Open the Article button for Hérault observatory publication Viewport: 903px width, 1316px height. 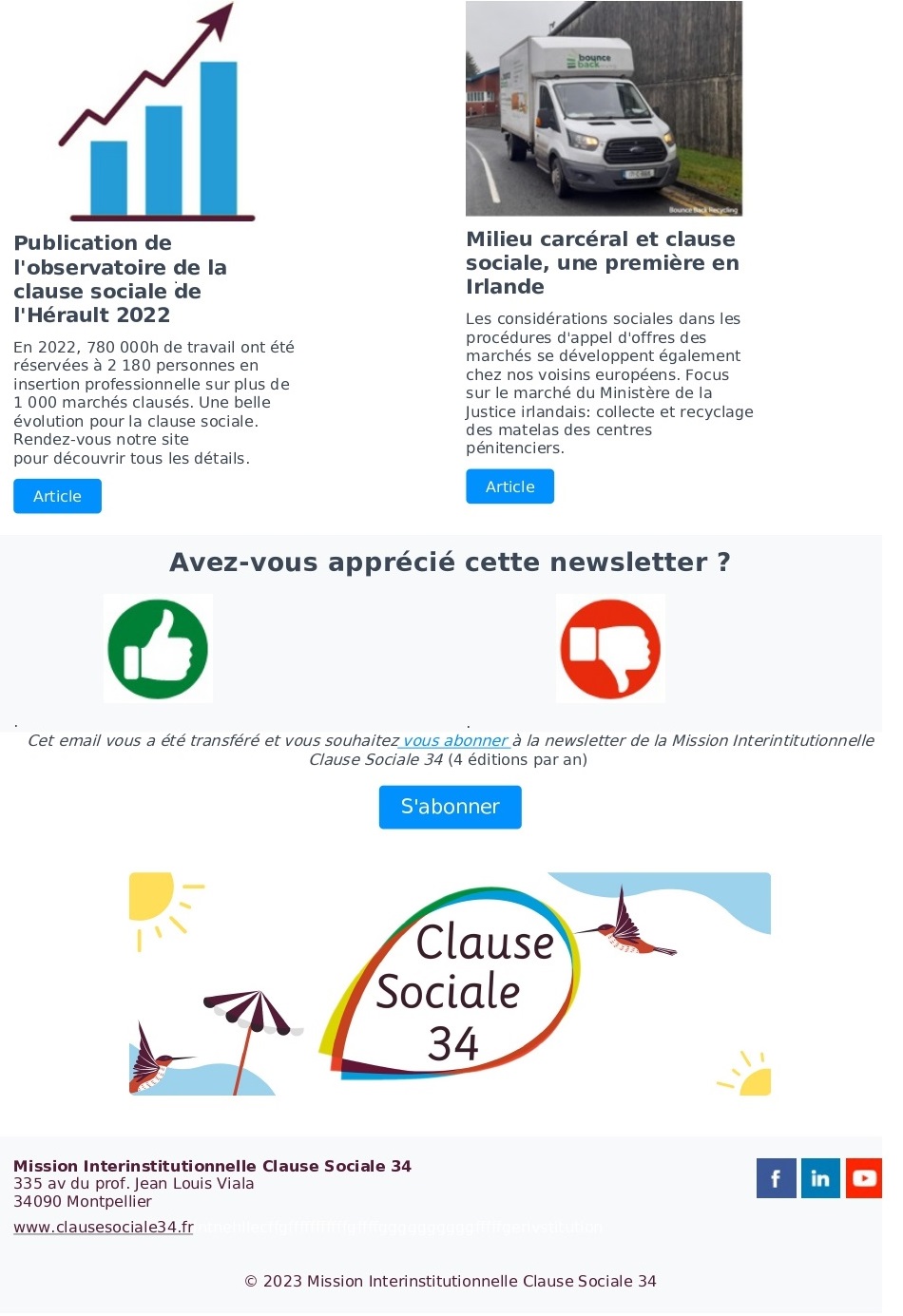pyautogui.click(x=57, y=496)
